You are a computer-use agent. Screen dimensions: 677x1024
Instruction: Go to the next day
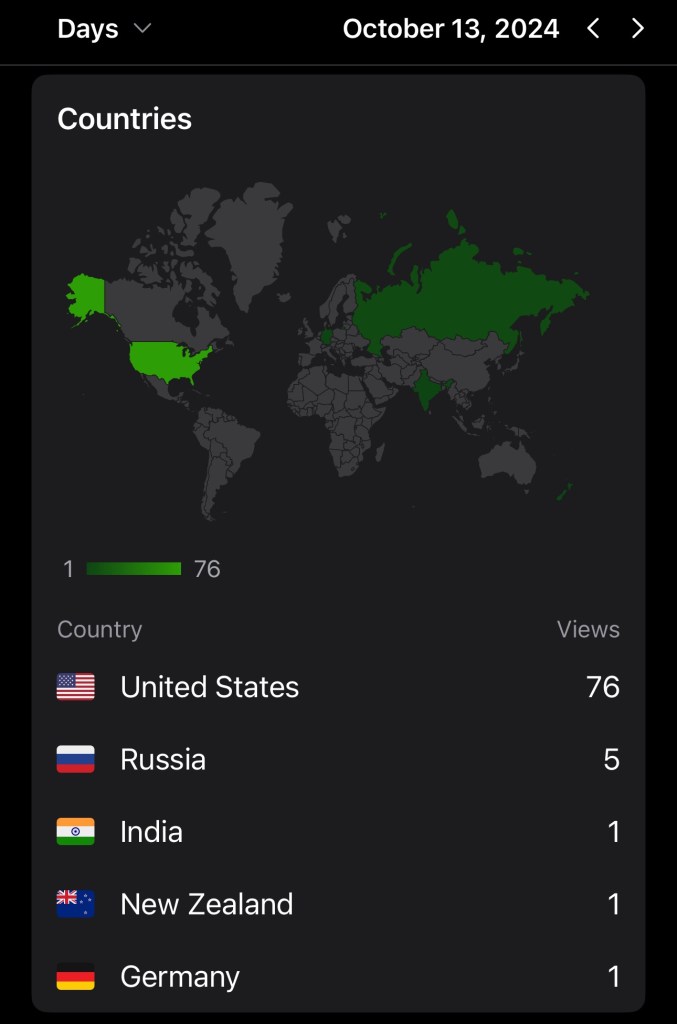point(638,29)
